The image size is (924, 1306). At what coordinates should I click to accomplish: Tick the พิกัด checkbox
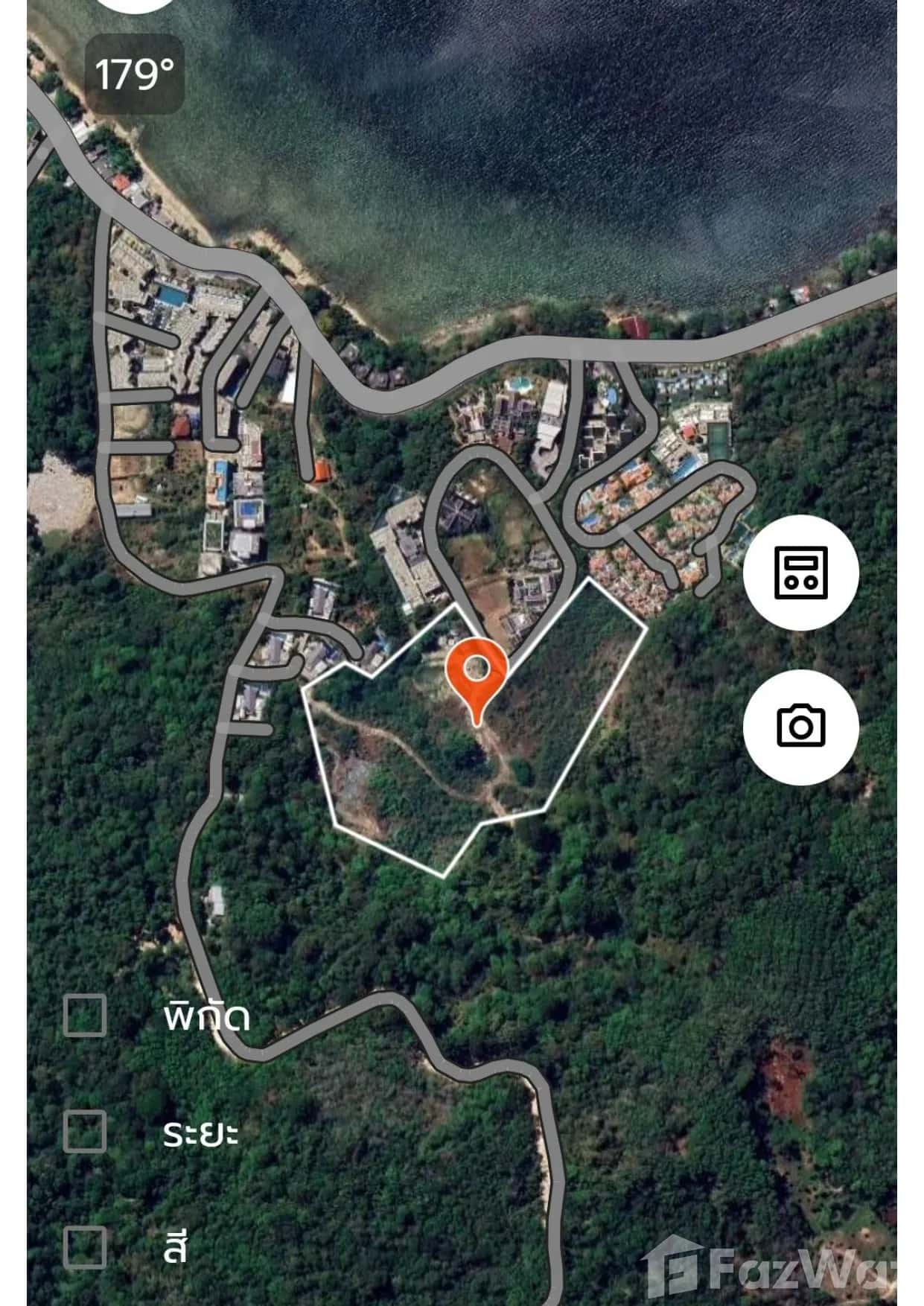pyautogui.click(x=85, y=1015)
